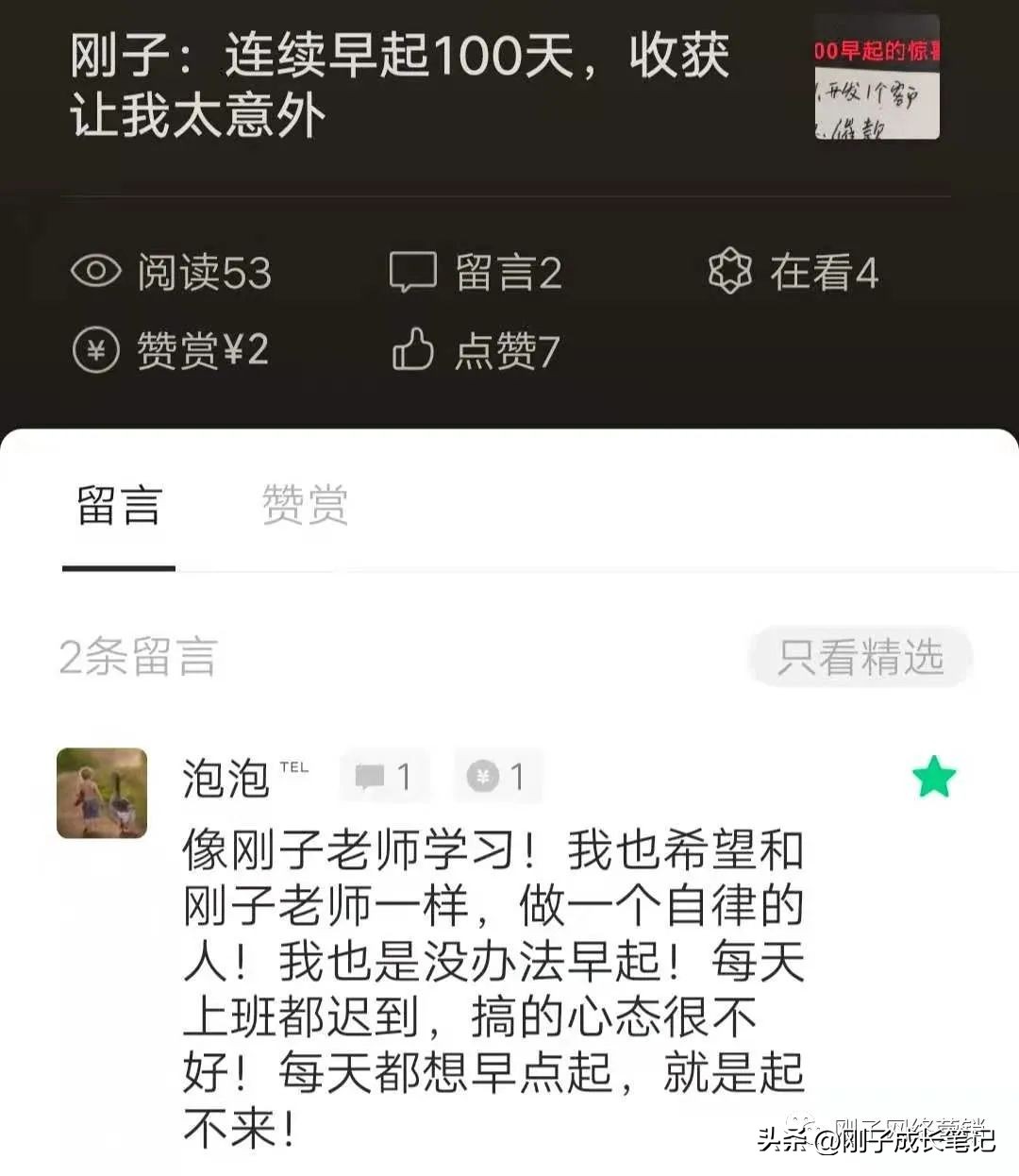
Task: Click the TEL badge beside 泡泡's name
Action: 295,766
